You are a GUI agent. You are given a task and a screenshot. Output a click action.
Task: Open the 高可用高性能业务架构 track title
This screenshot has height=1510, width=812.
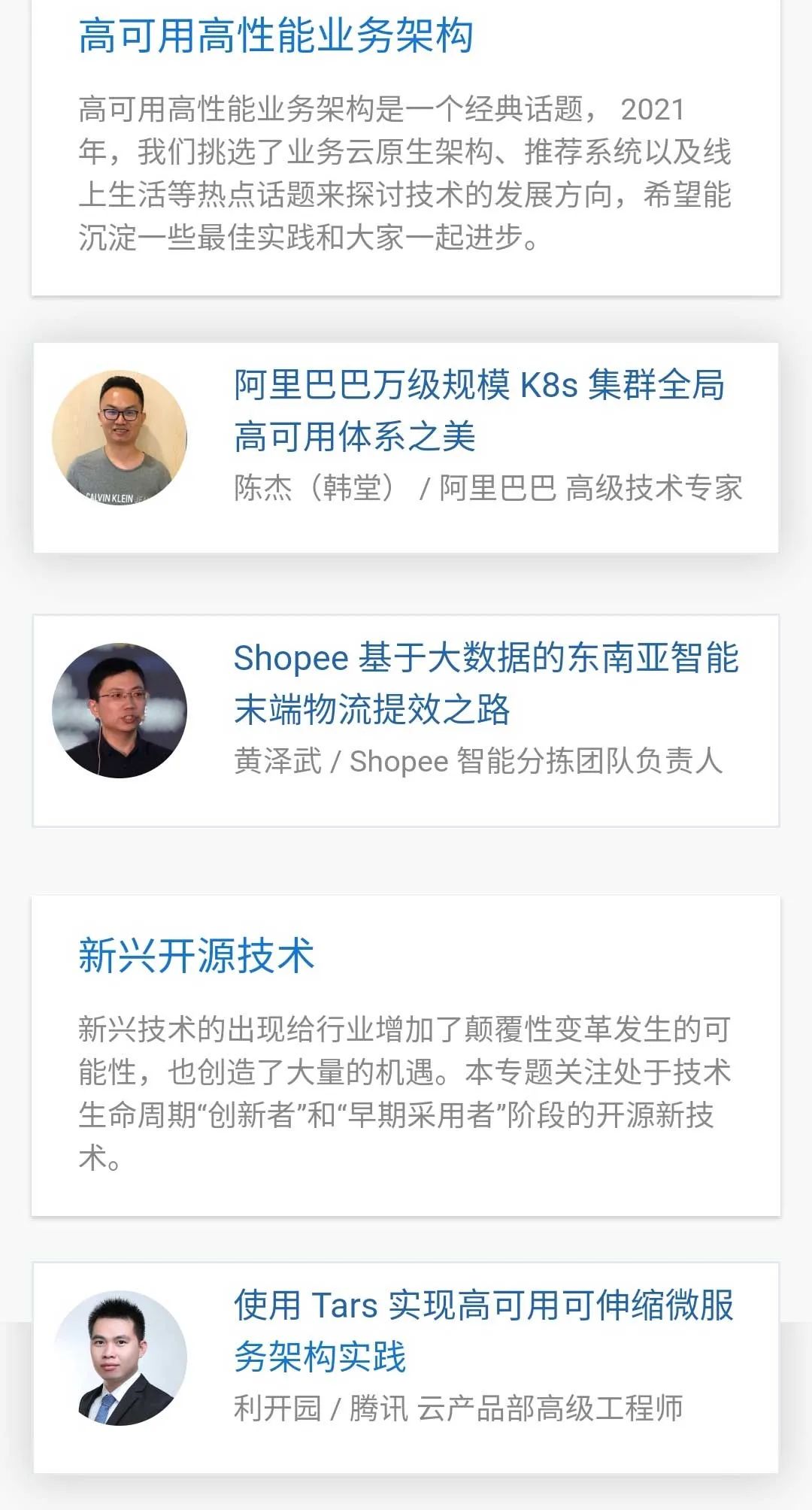point(276,36)
